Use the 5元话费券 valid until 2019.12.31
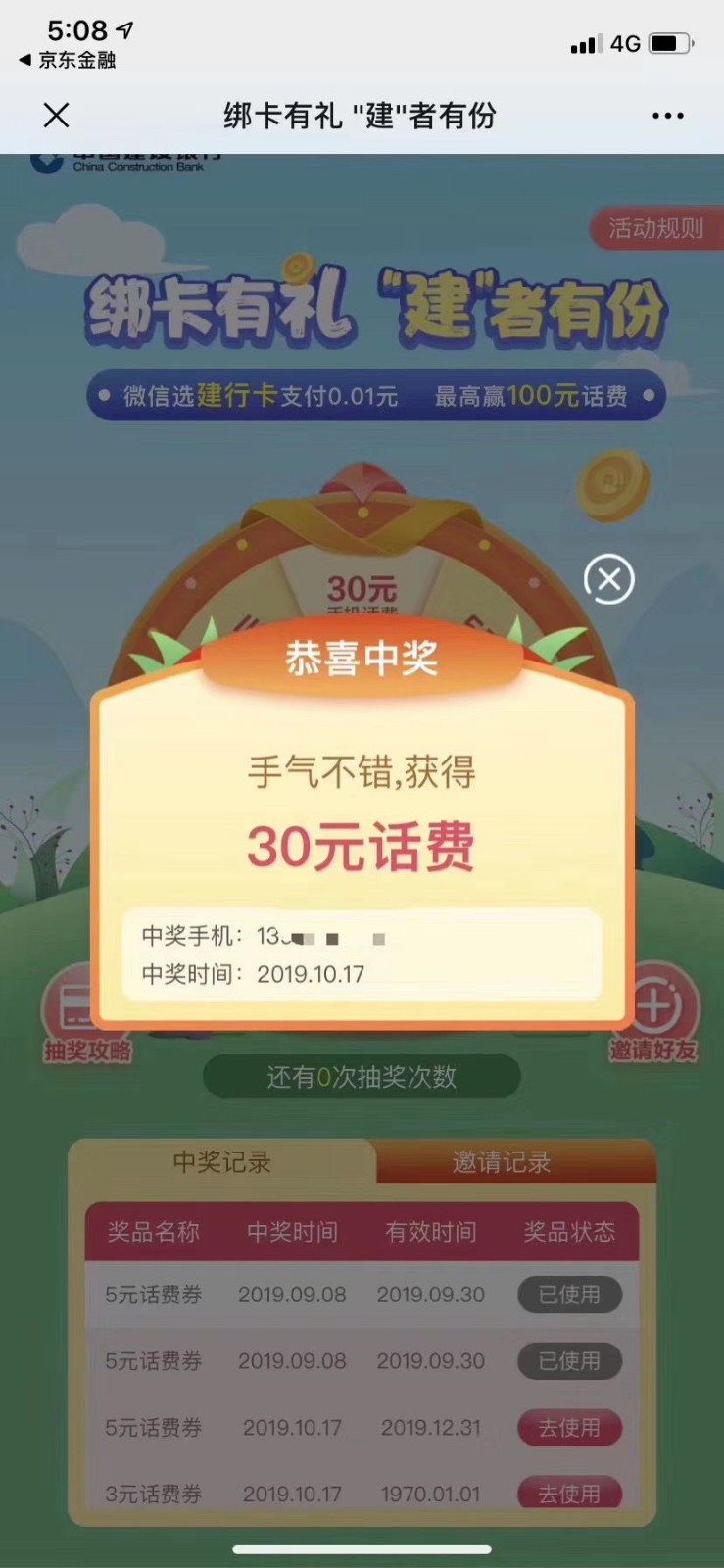This screenshot has width=724, height=1568. coord(569,1428)
